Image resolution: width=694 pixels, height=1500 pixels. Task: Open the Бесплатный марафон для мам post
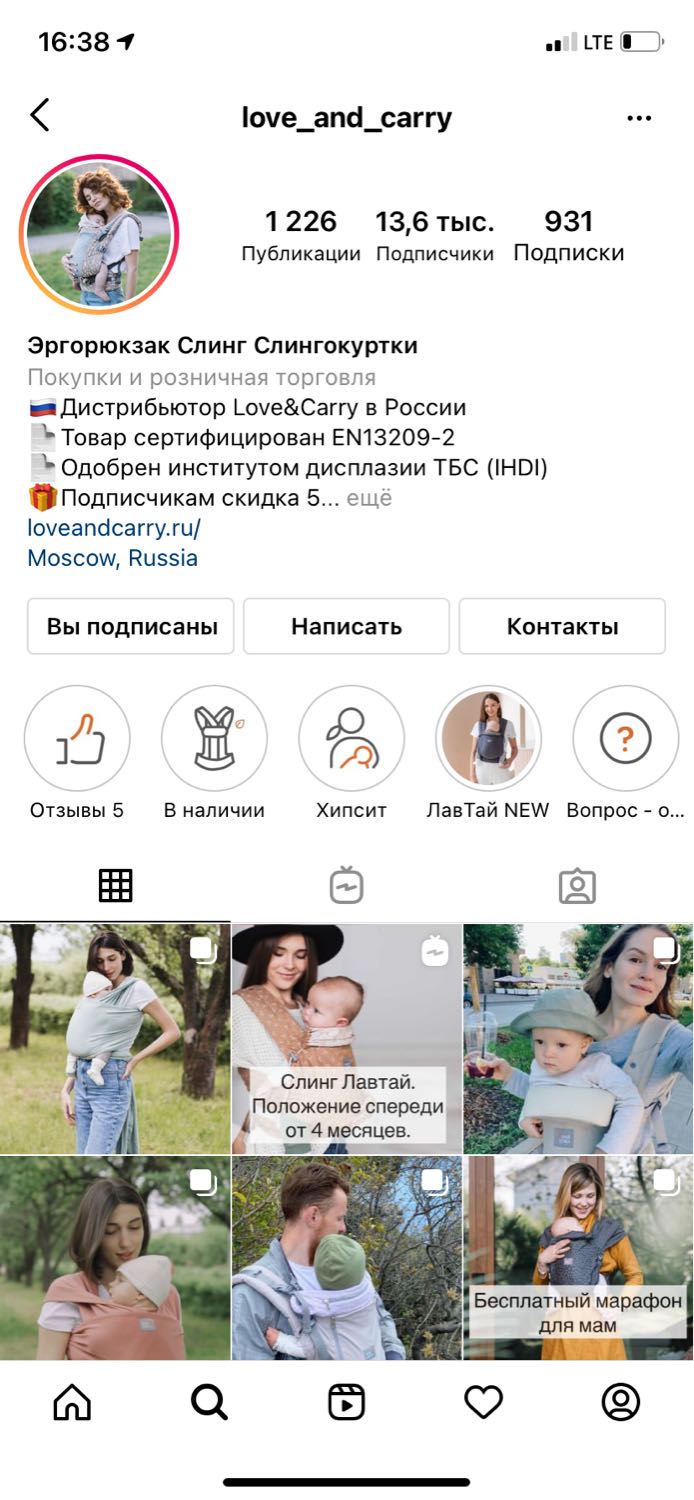pos(578,1258)
